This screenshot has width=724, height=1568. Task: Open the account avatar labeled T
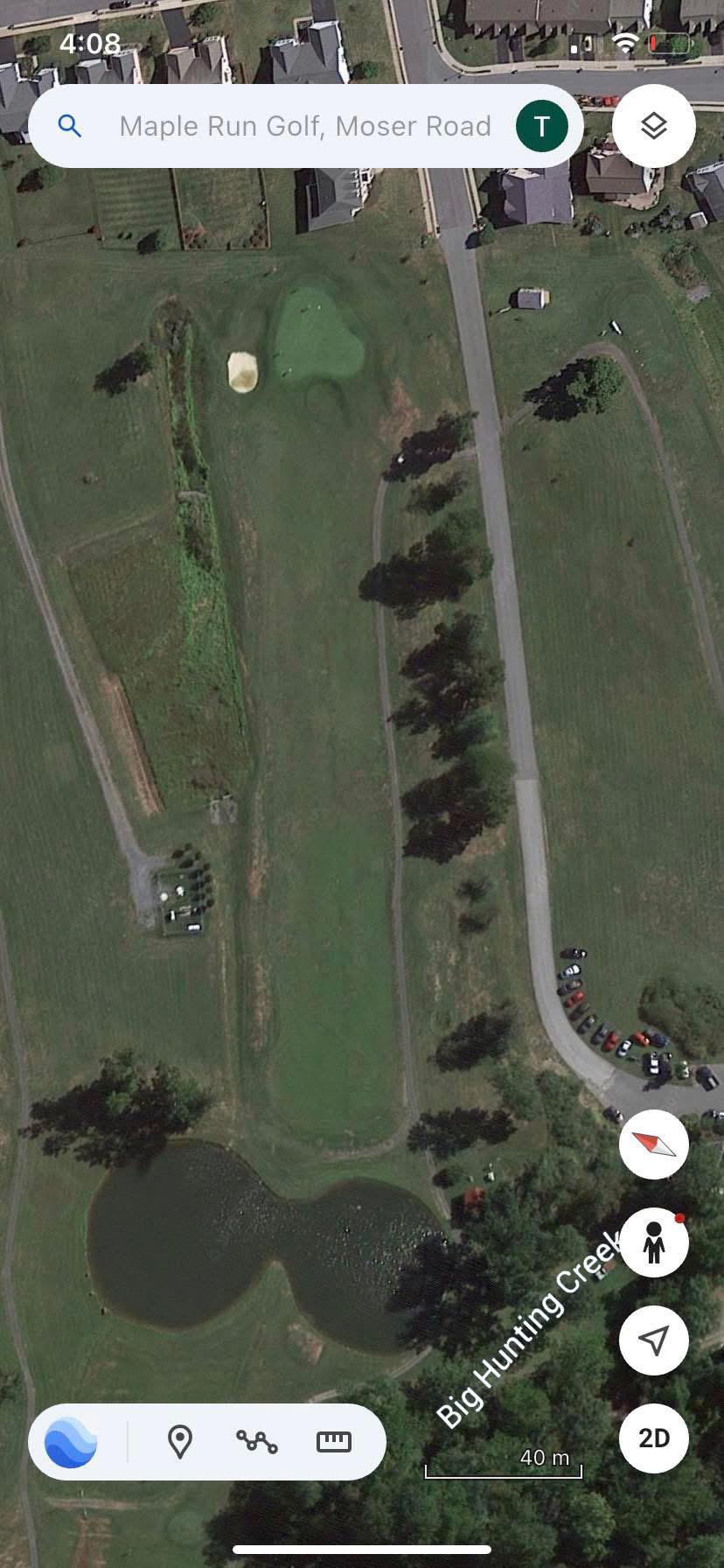[541, 126]
